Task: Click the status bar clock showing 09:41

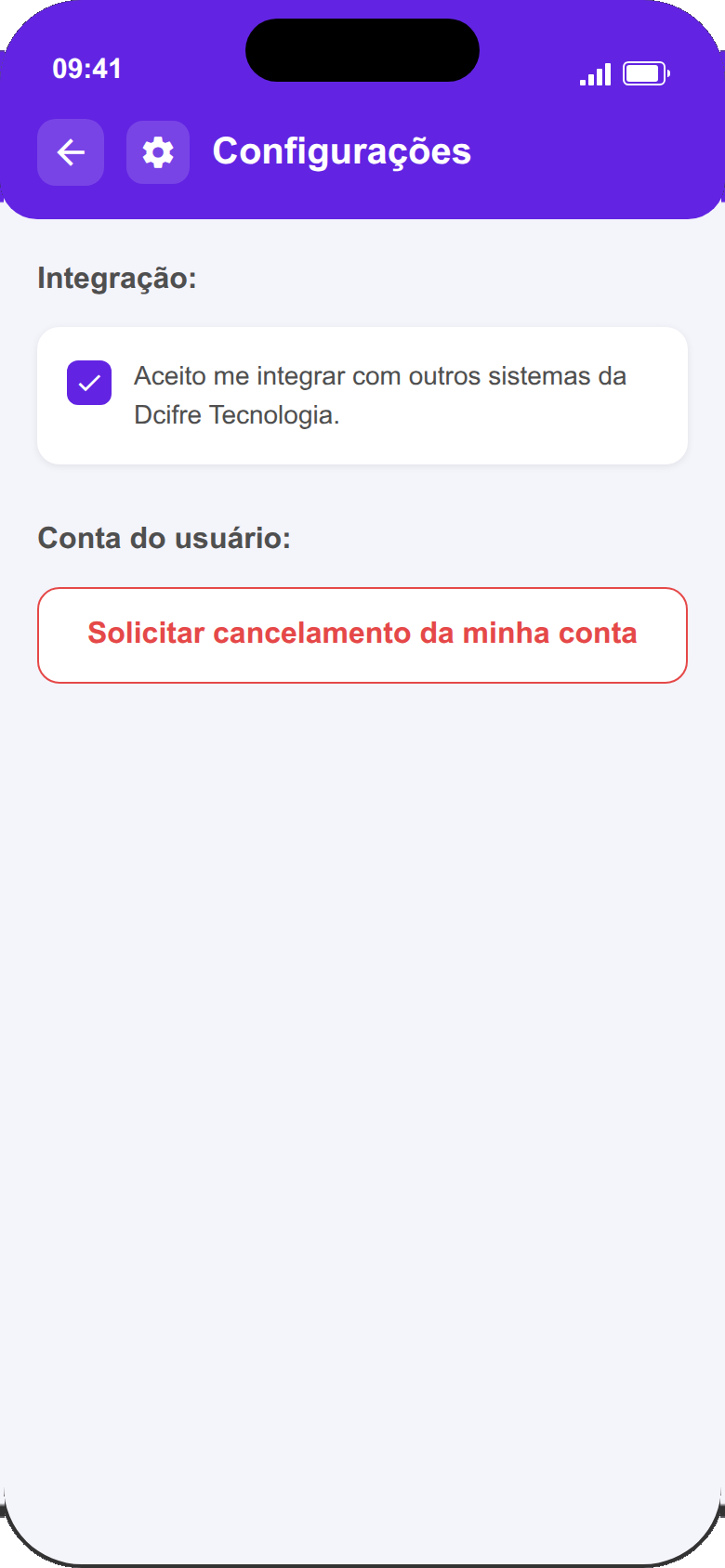Action: 88,67
